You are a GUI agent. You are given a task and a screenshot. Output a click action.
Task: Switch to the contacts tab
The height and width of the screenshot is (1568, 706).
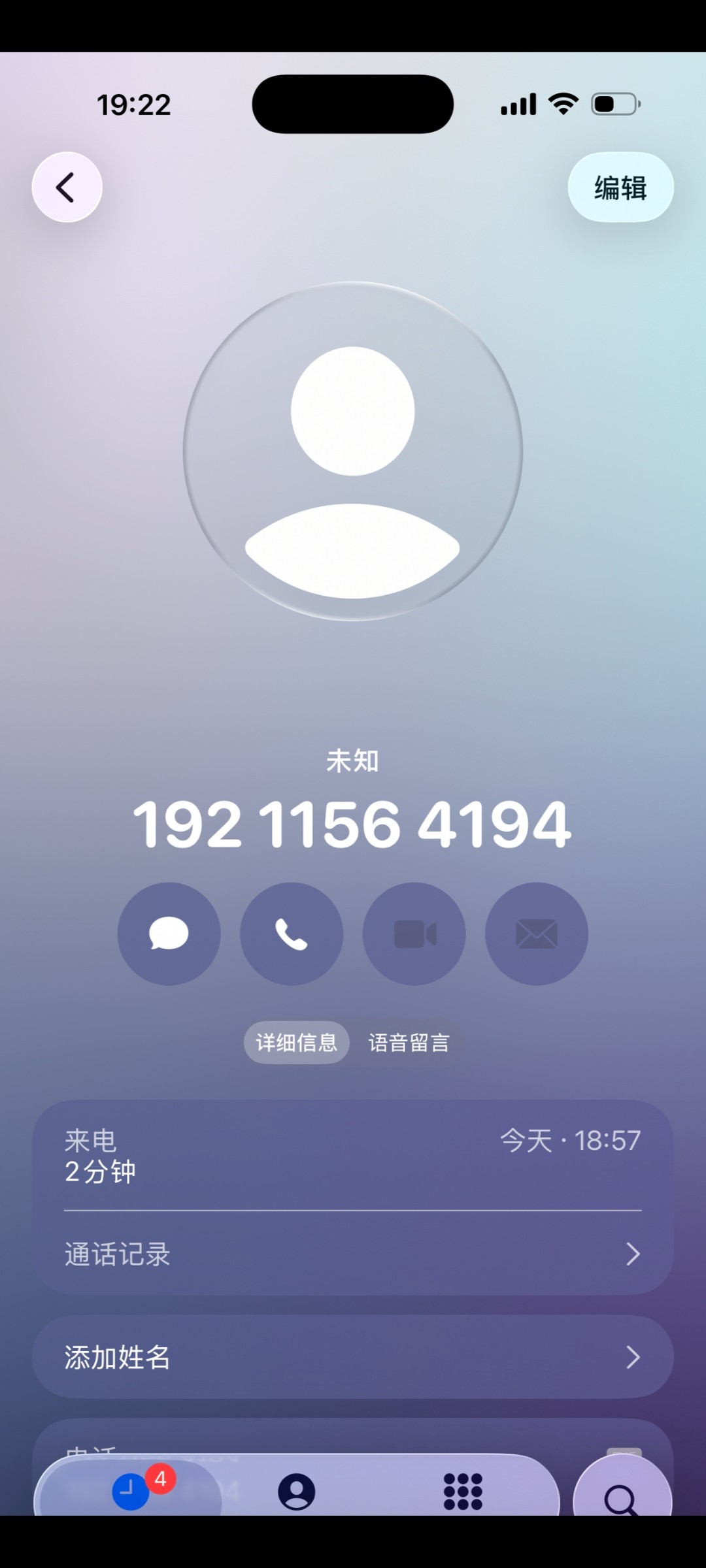click(x=297, y=1492)
